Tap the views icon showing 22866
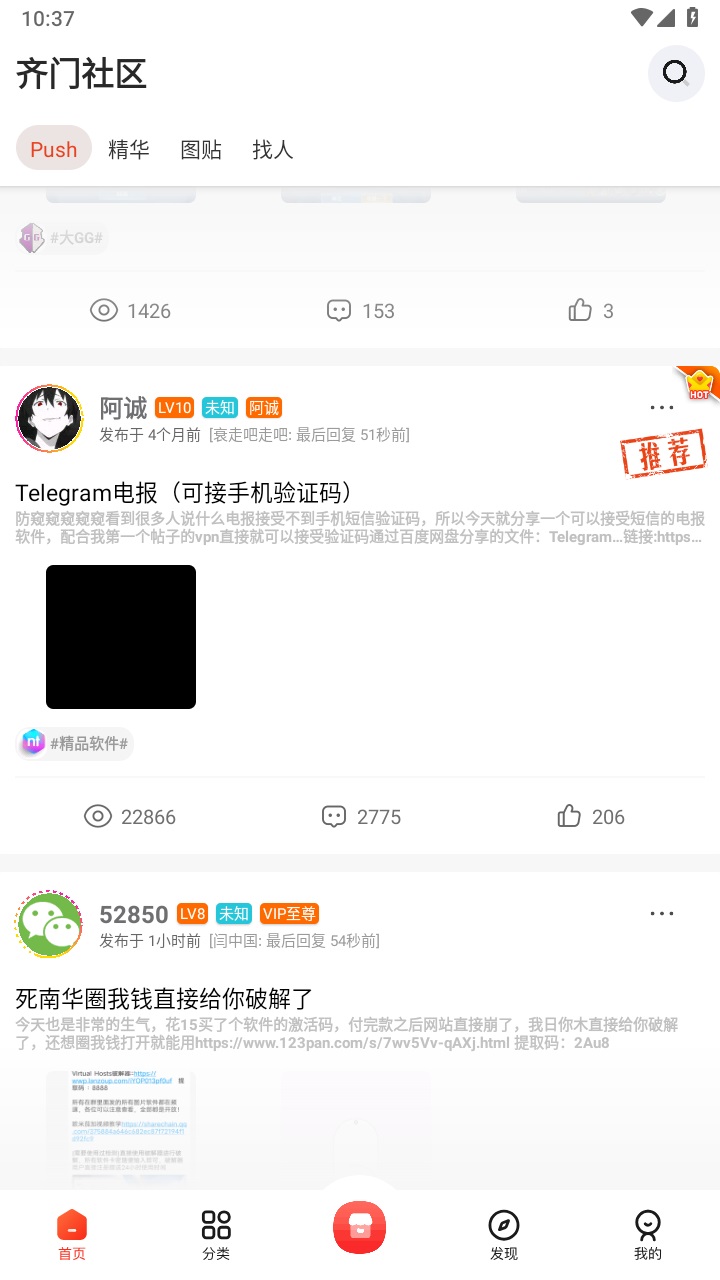720x1280 pixels. point(98,817)
